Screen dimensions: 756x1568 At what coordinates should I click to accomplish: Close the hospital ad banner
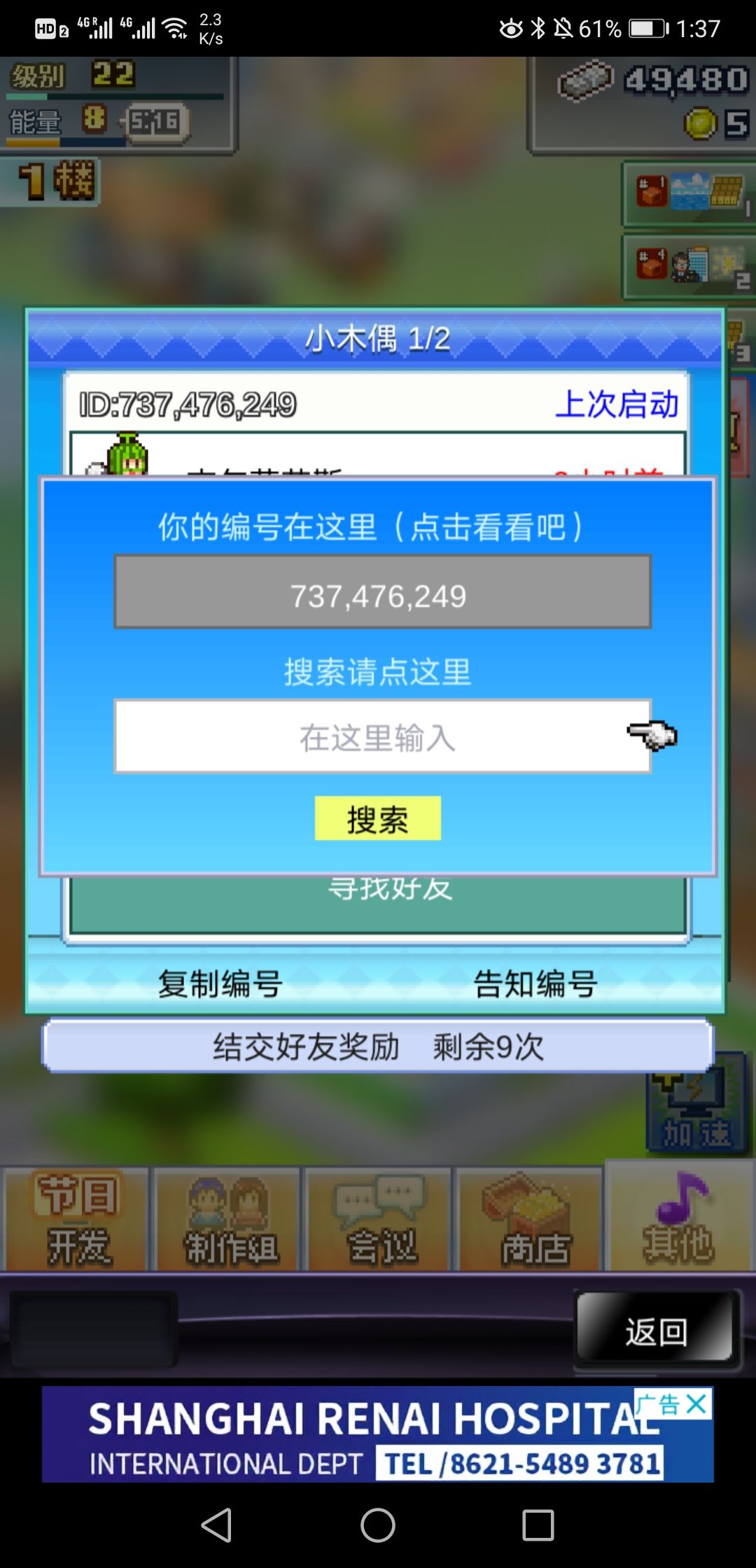tap(696, 1403)
